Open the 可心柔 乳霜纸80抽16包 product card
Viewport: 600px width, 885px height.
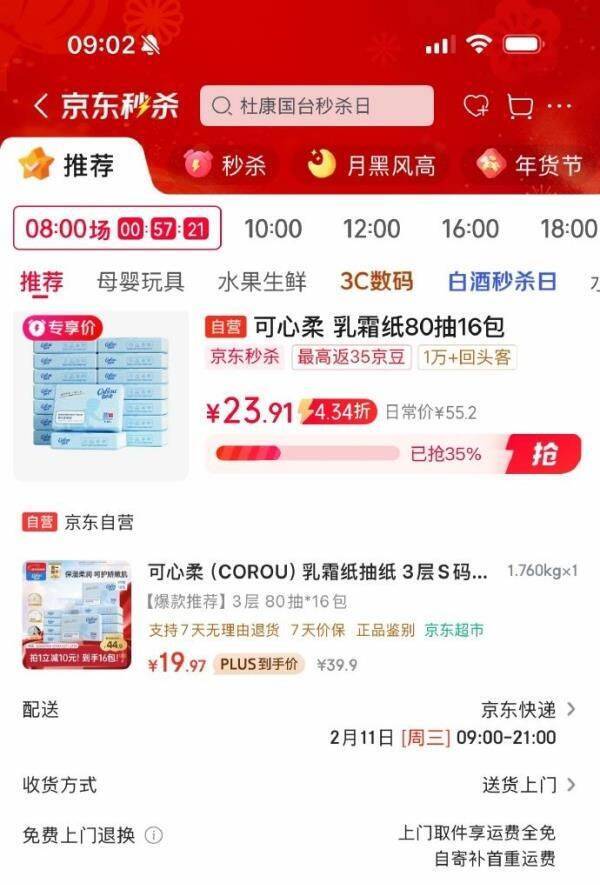[x=379, y=328]
